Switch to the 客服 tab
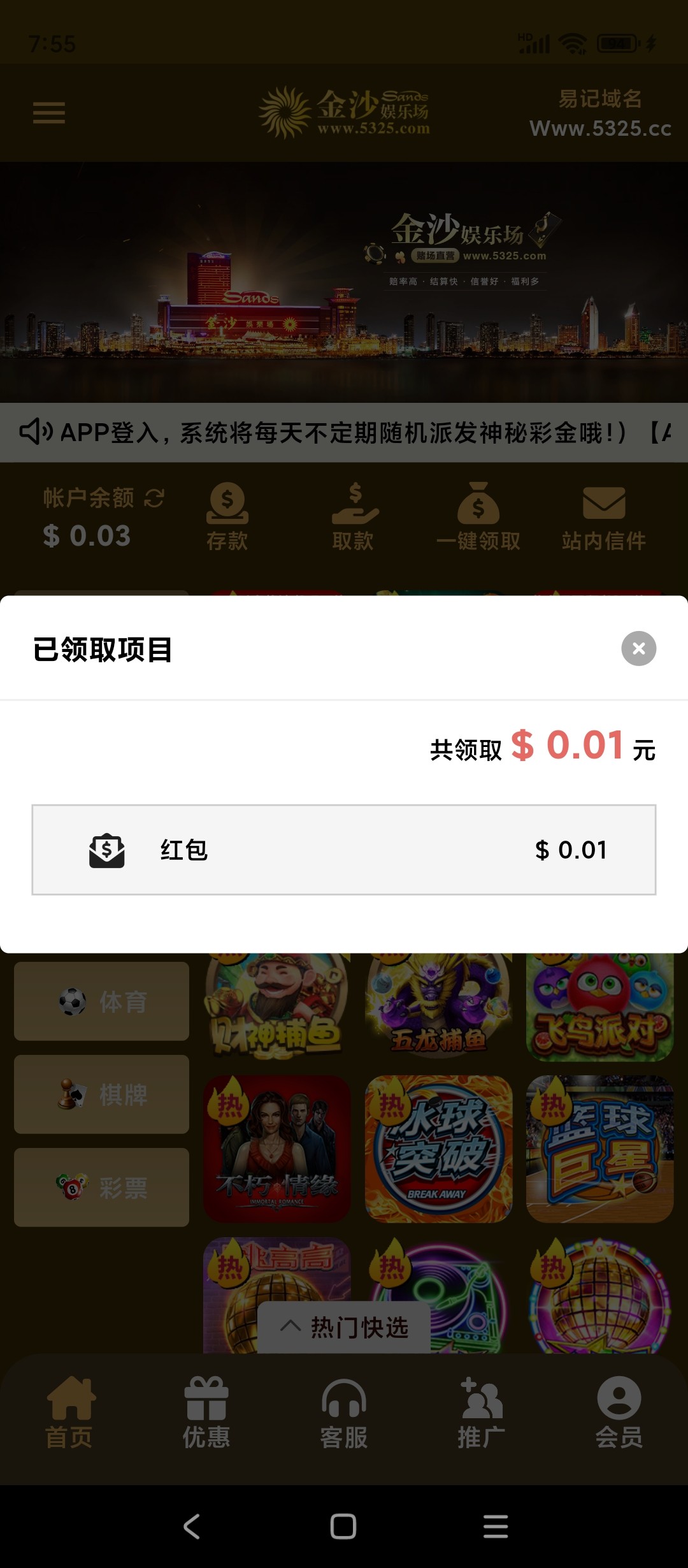Viewport: 688px width, 1568px height. 344,1411
